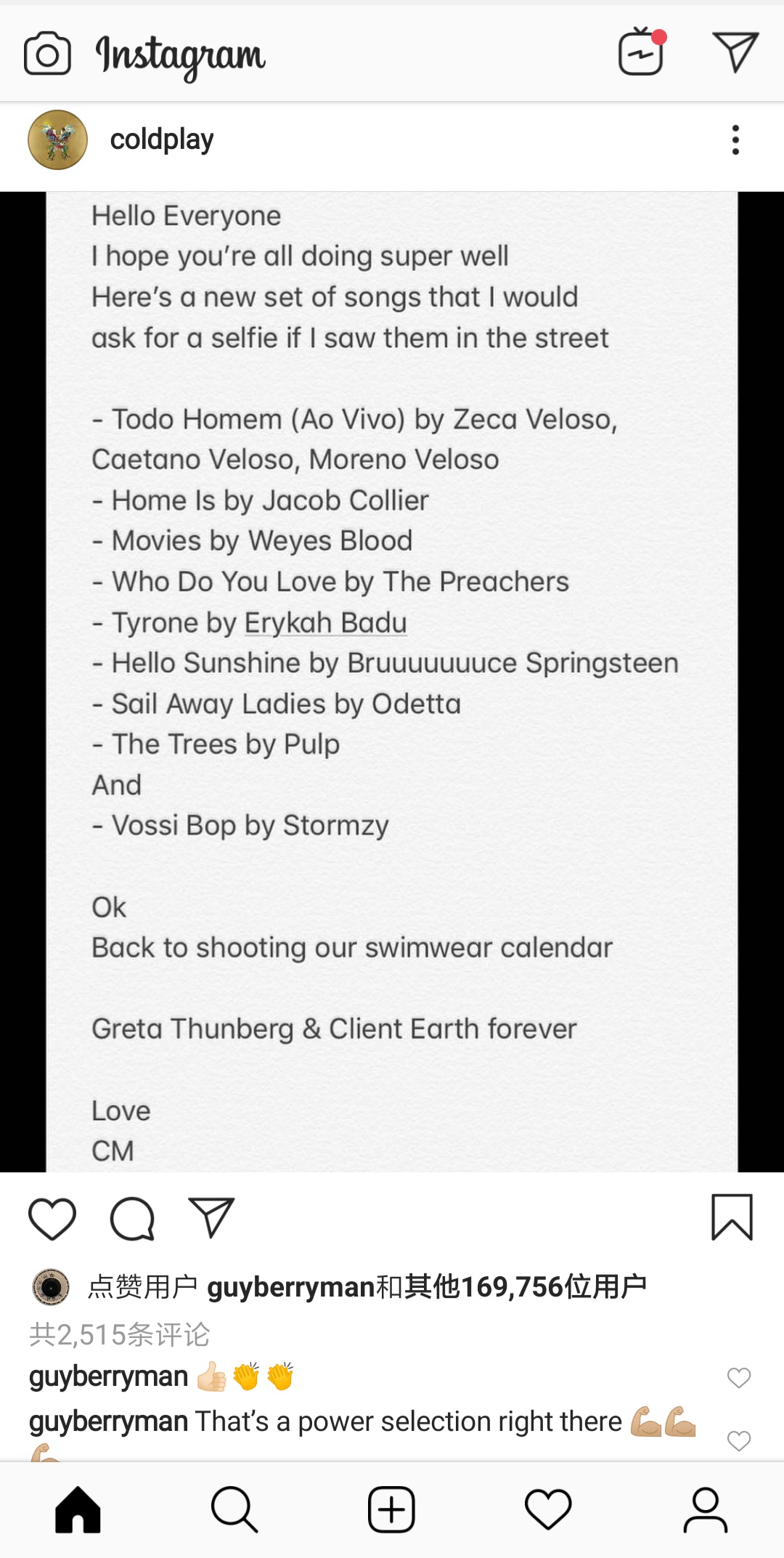Open direct messages paper plane at top

735,52
